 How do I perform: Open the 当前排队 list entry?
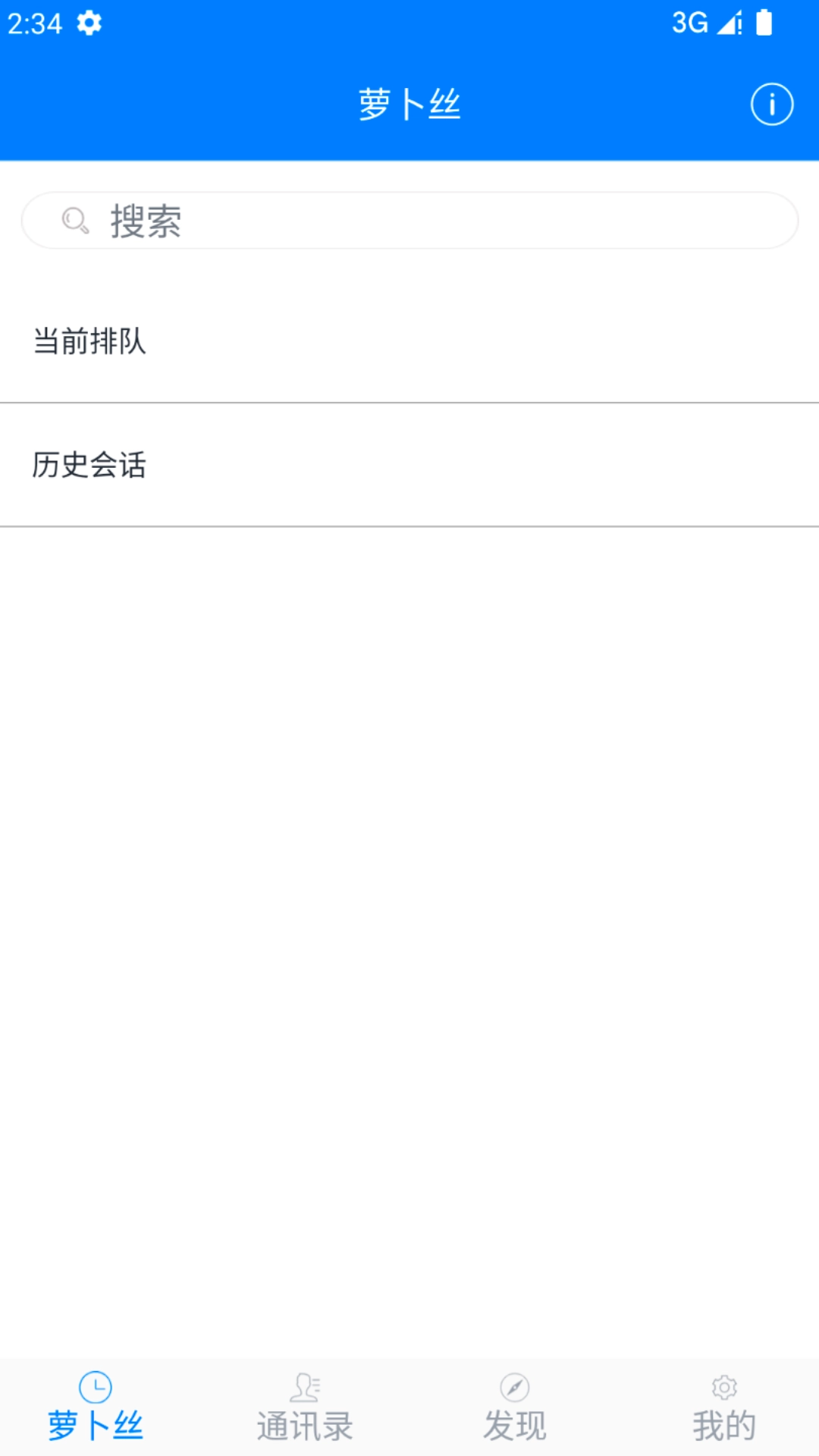(409, 341)
